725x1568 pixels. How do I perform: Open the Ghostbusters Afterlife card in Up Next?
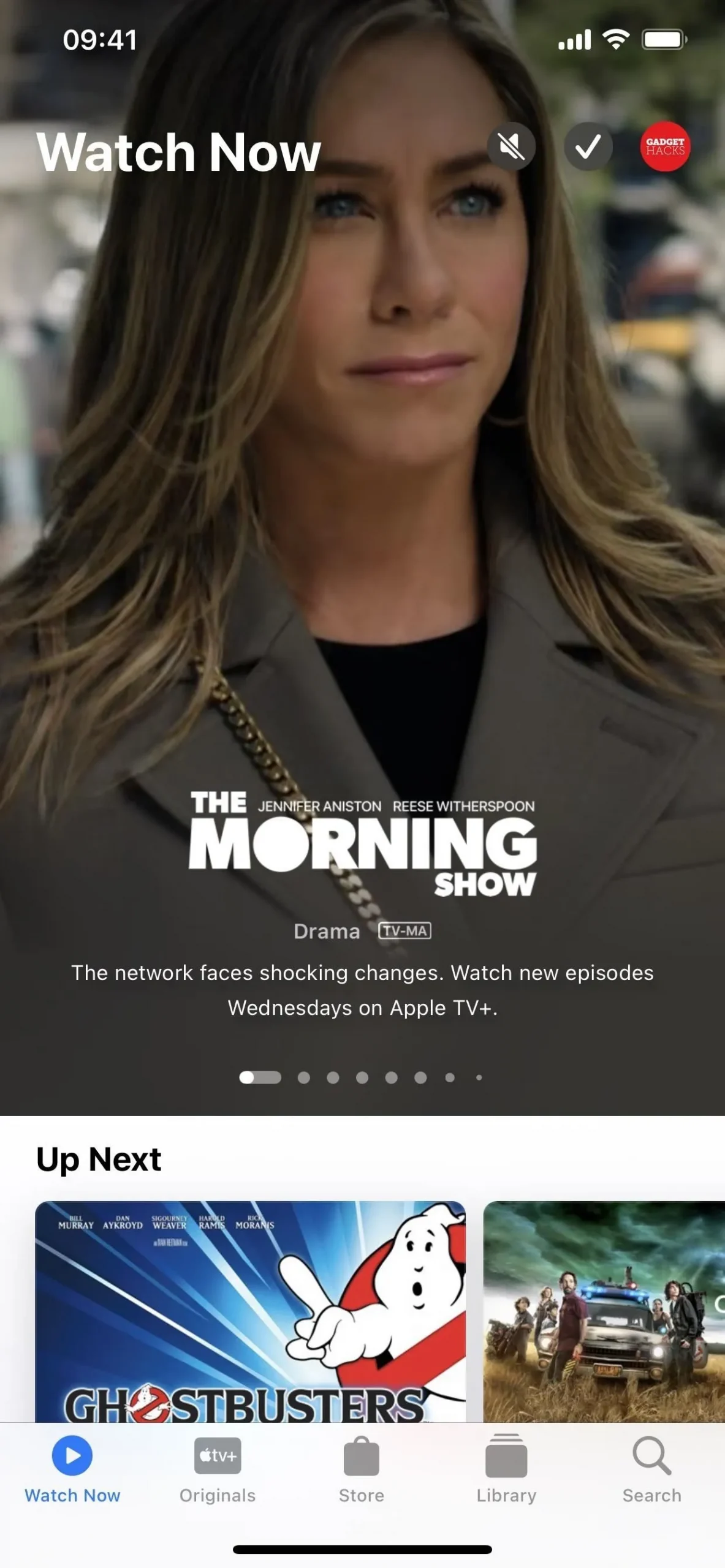point(604,1311)
